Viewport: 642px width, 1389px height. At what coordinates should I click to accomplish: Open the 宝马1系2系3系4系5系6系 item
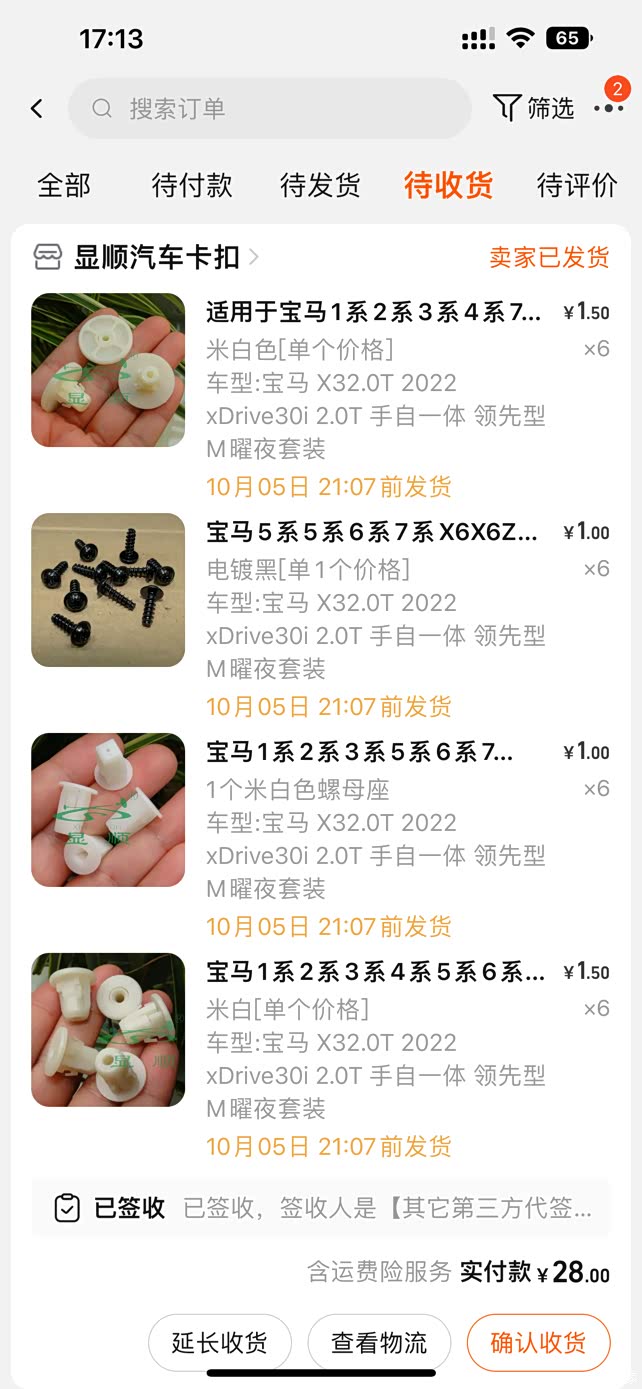pyautogui.click(x=376, y=972)
